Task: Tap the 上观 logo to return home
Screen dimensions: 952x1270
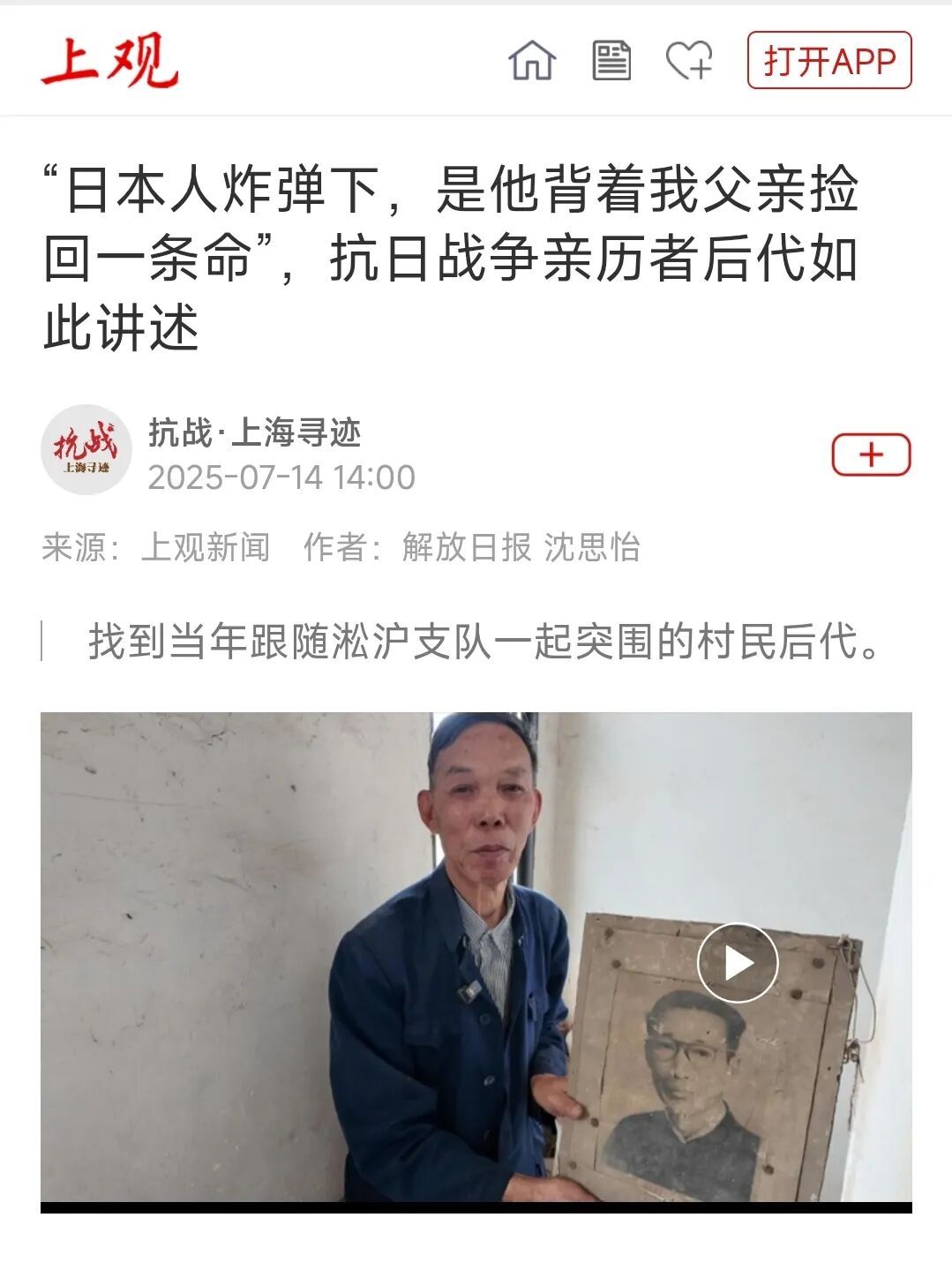Action: coord(110,61)
